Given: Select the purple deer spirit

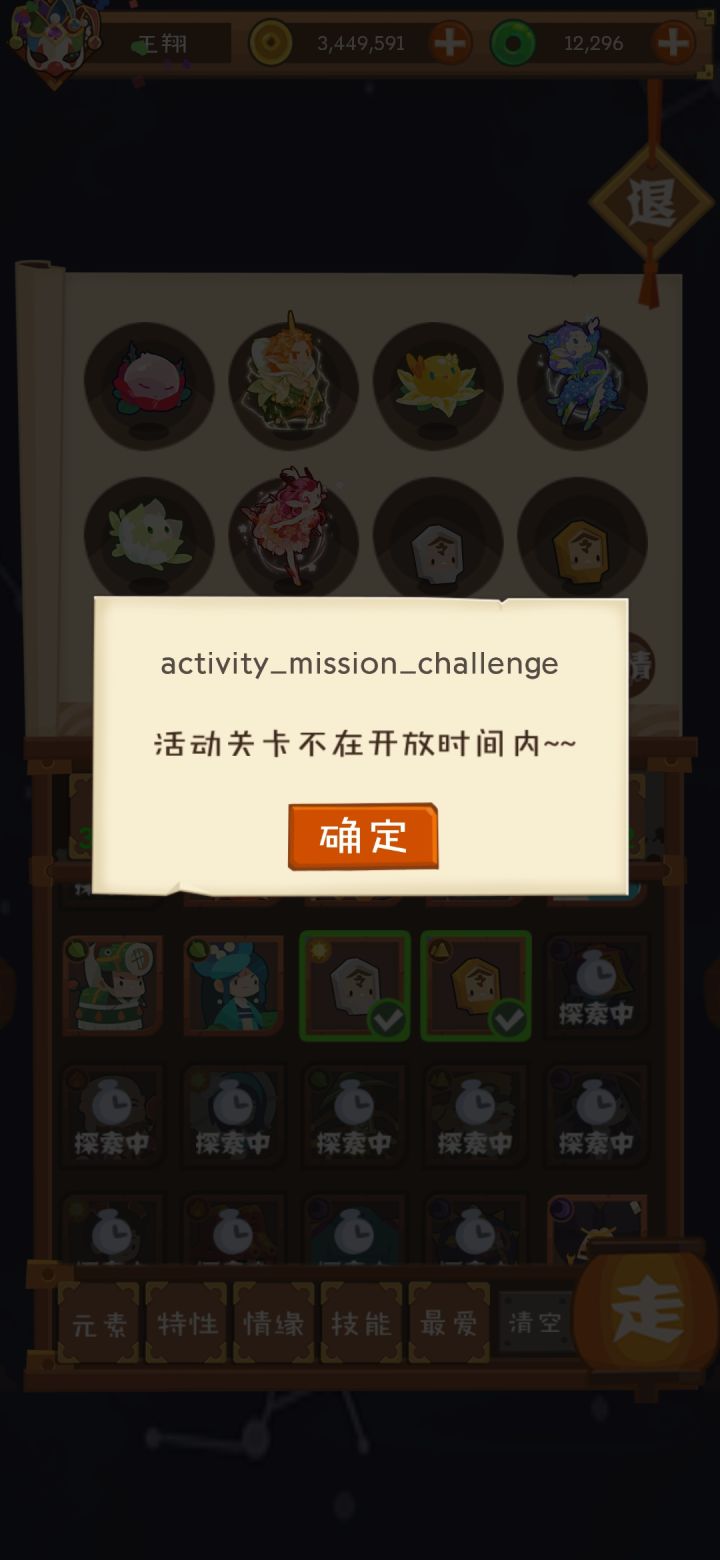Looking at the screenshot, I should click(x=581, y=385).
